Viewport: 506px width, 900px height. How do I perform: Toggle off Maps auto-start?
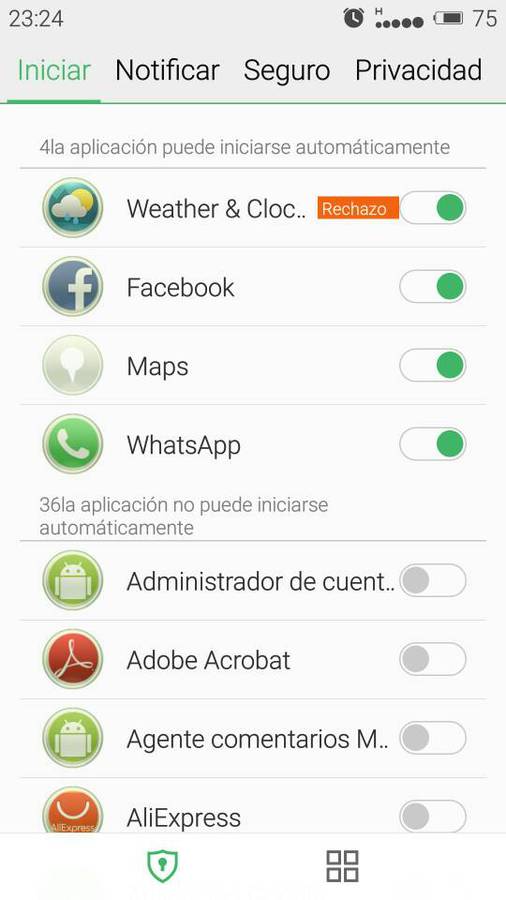[433, 366]
